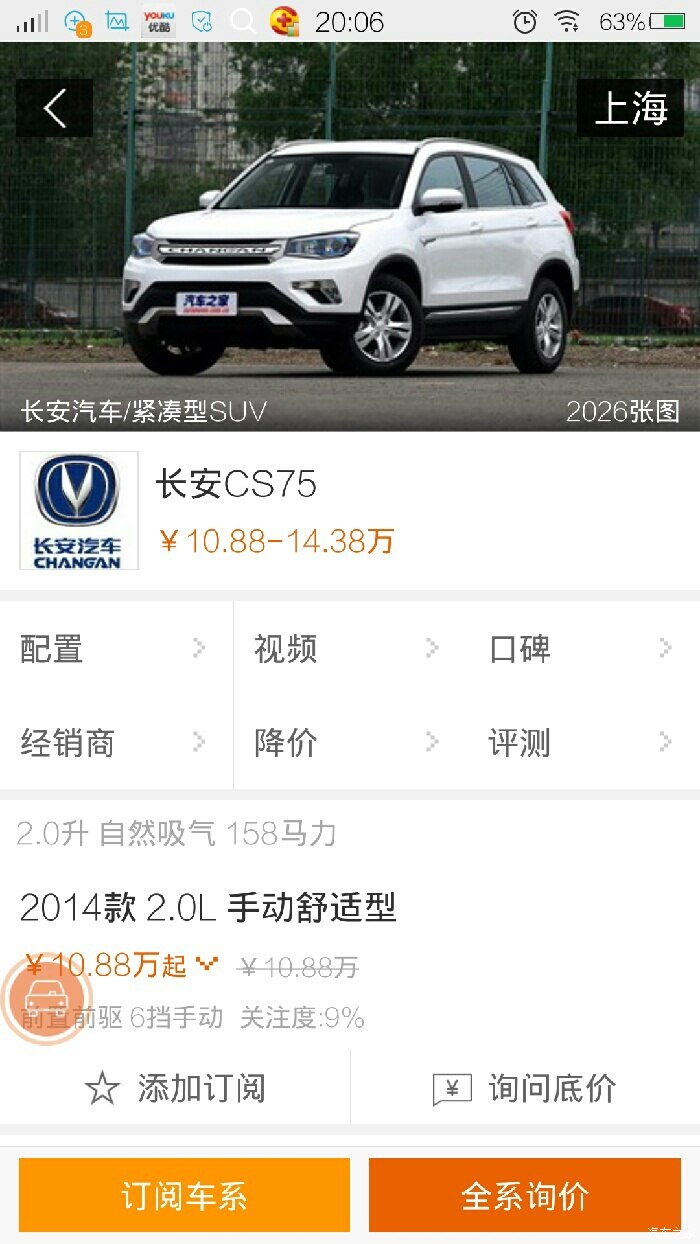Open 配置 specifications

[x=115, y=649]
